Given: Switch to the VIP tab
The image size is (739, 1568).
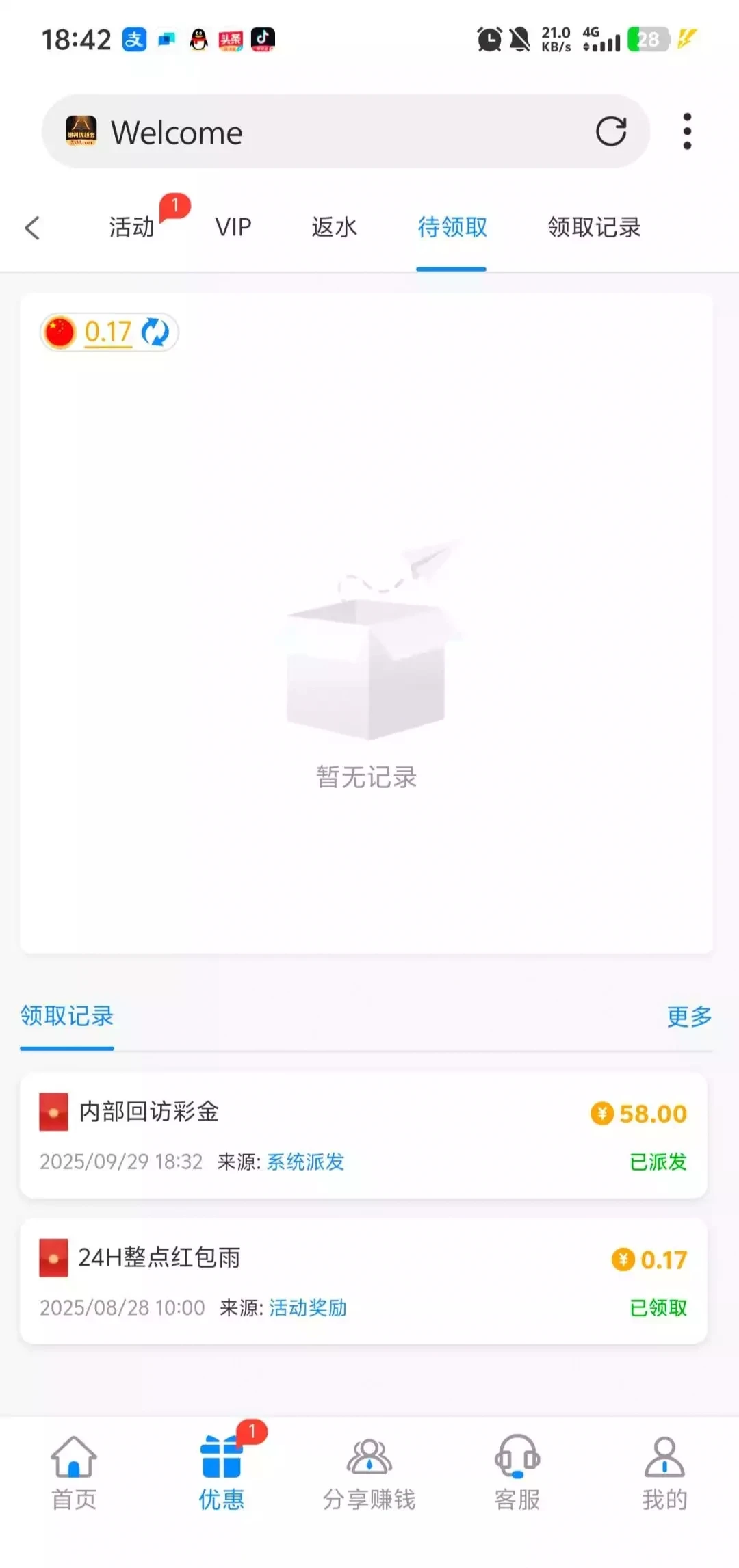Looking at the screenshot, I should point(233,227).
